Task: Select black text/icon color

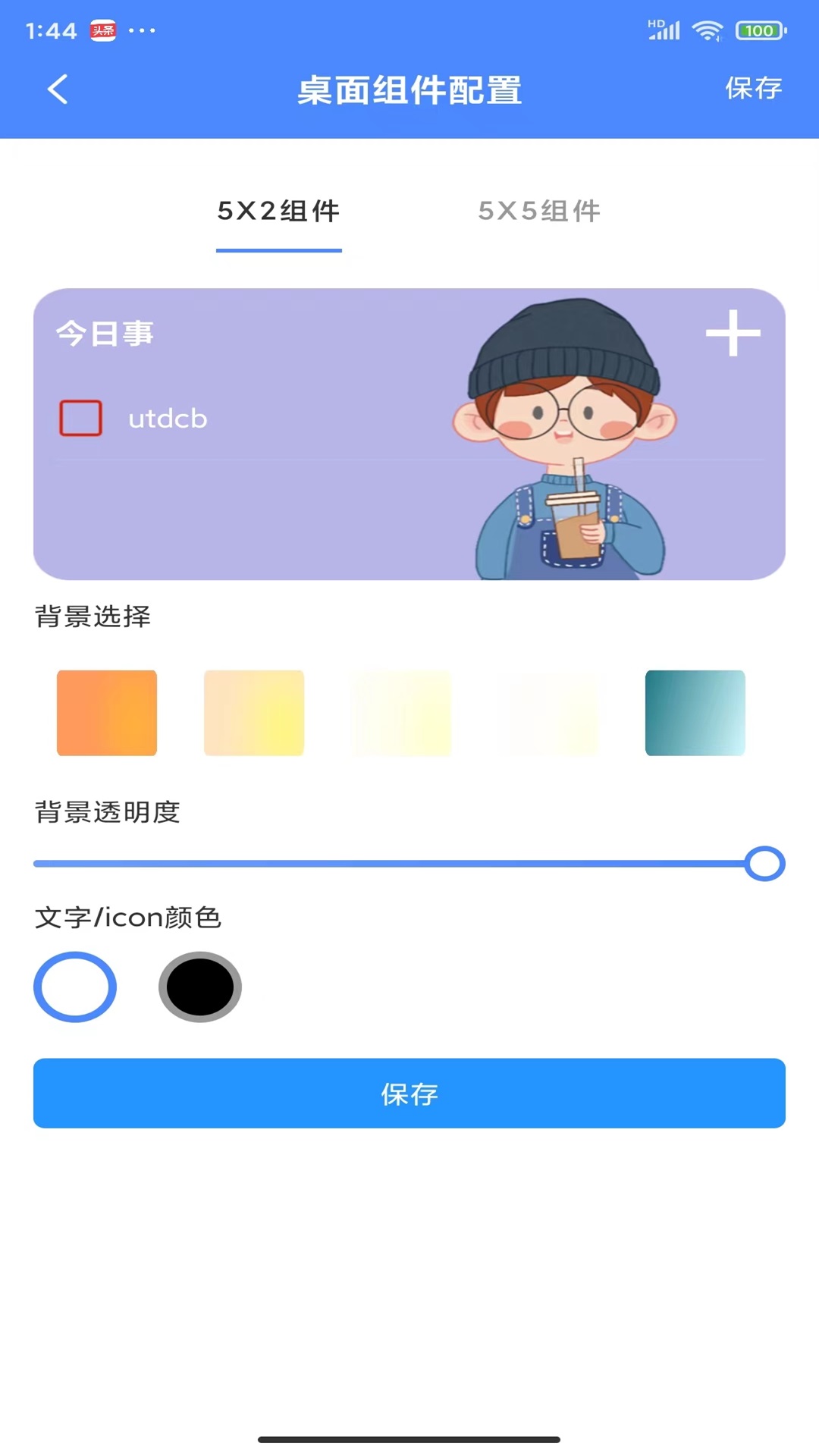Action: click(x=200, y=987)
